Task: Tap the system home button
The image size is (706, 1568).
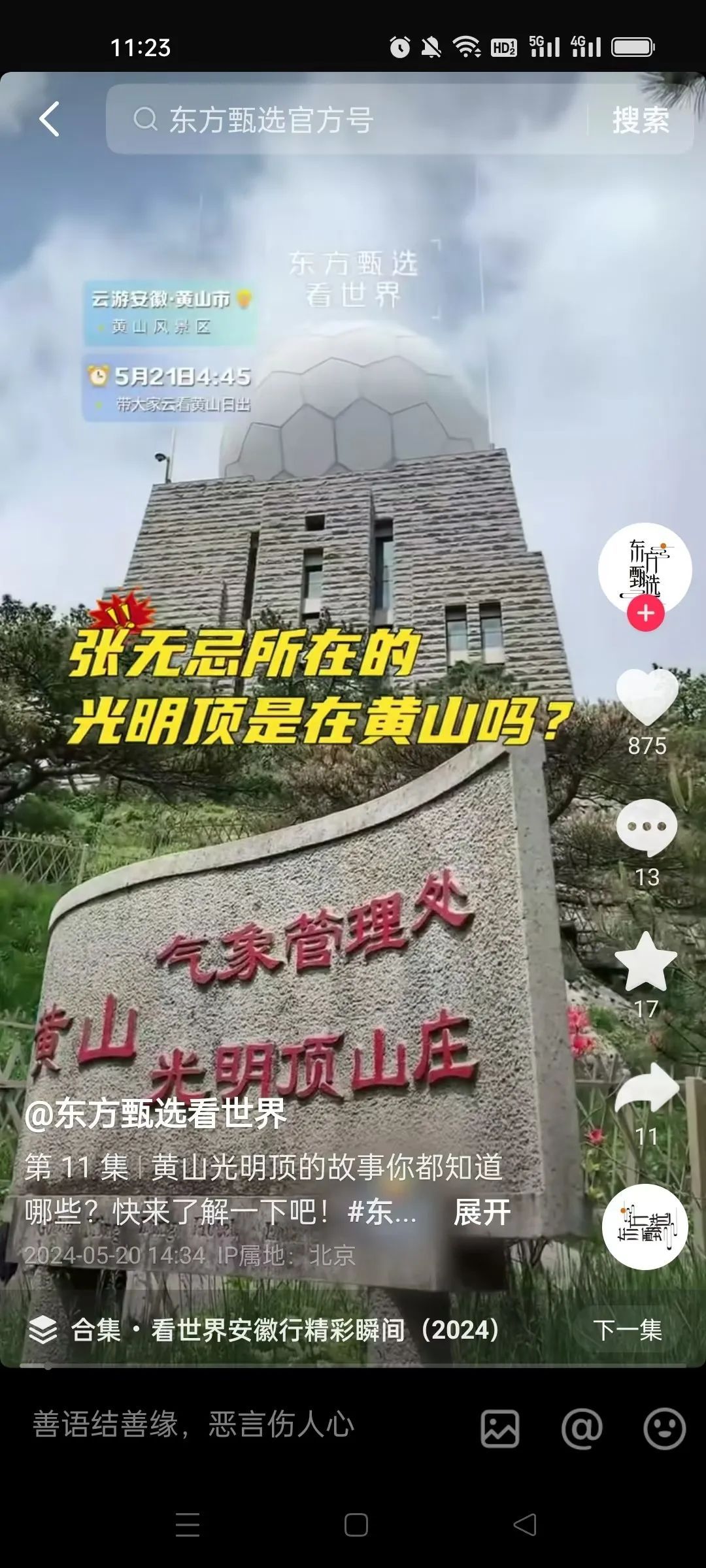Action: (356, 1525)
